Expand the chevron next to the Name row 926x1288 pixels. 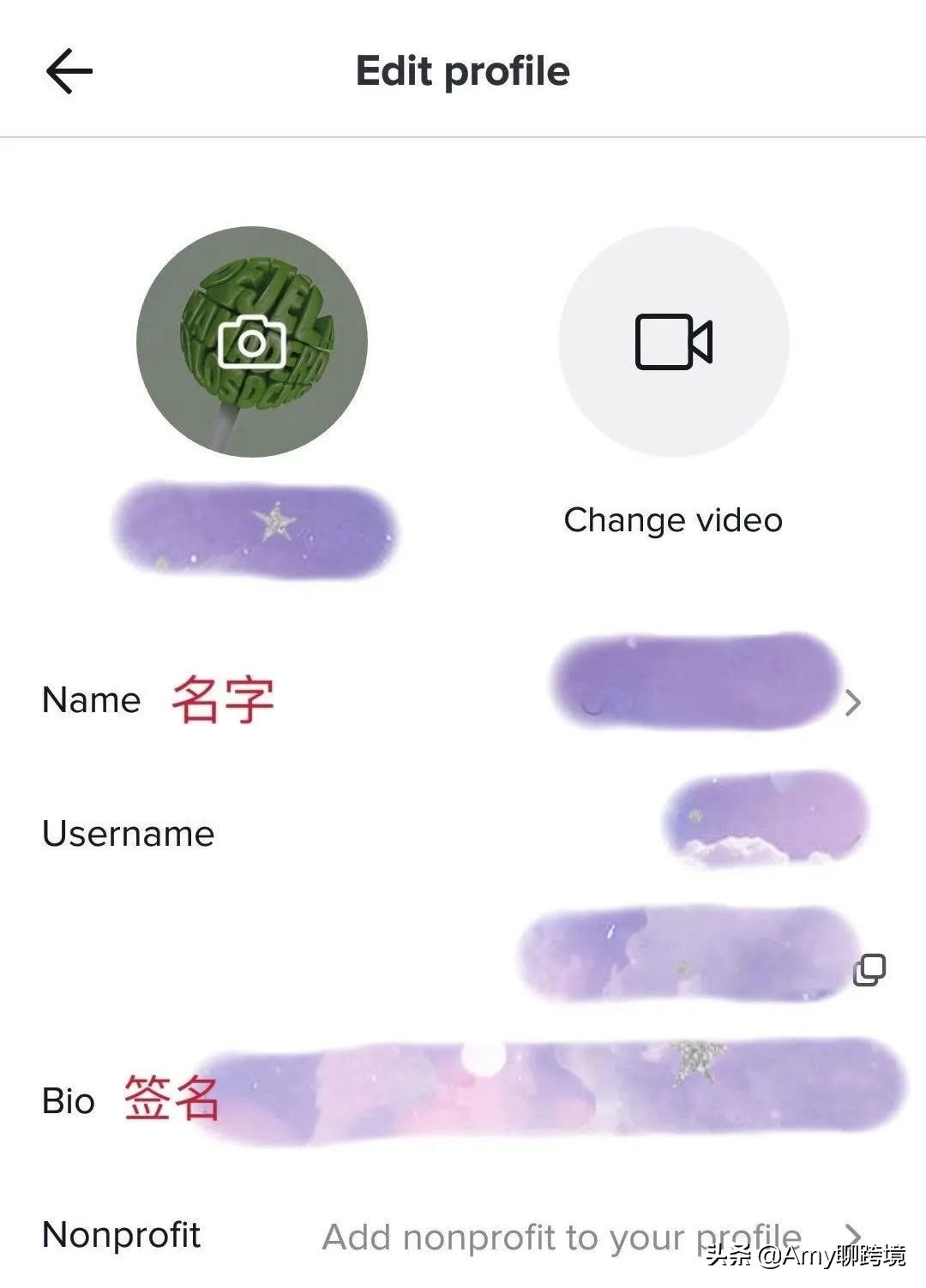click(853, 703)
